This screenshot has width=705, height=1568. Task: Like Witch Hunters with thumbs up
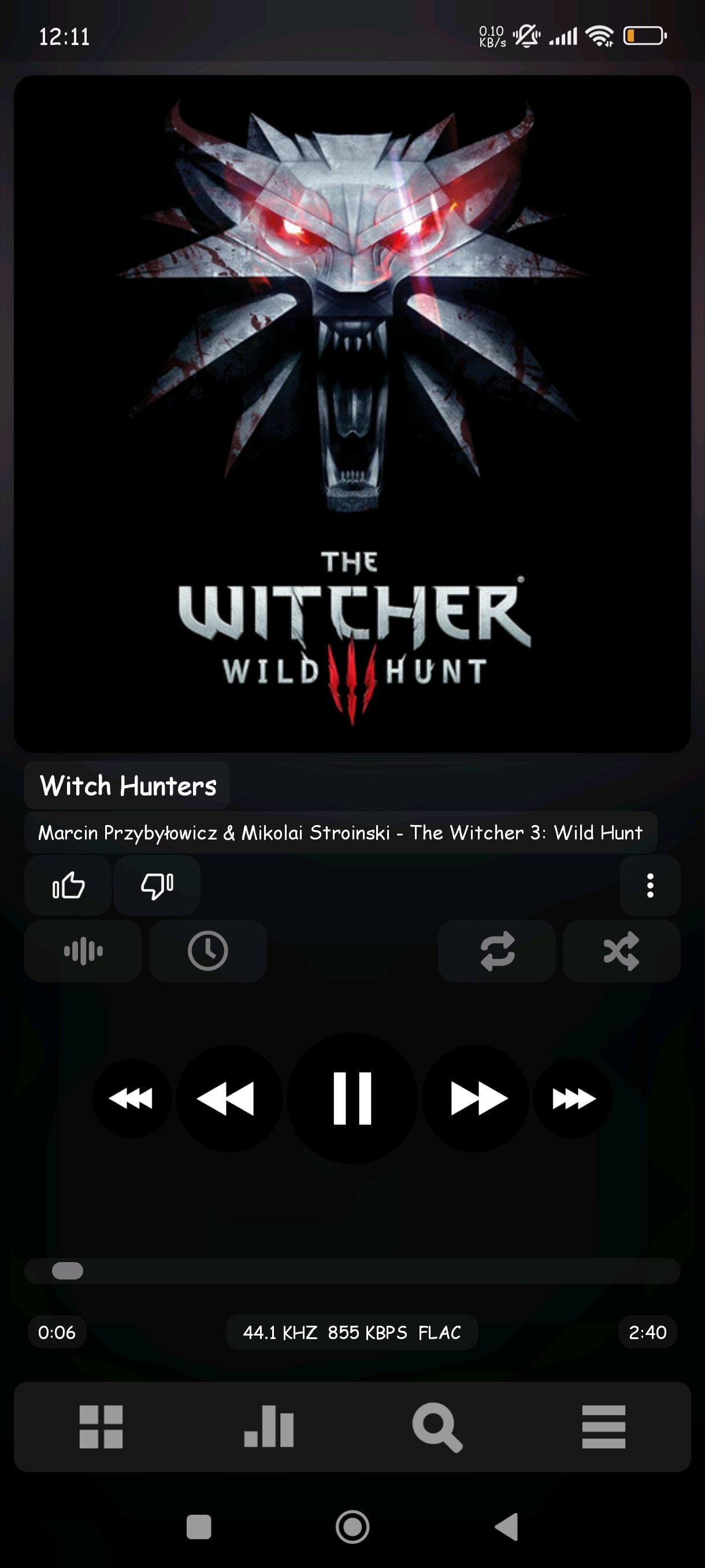click(68, 885)
